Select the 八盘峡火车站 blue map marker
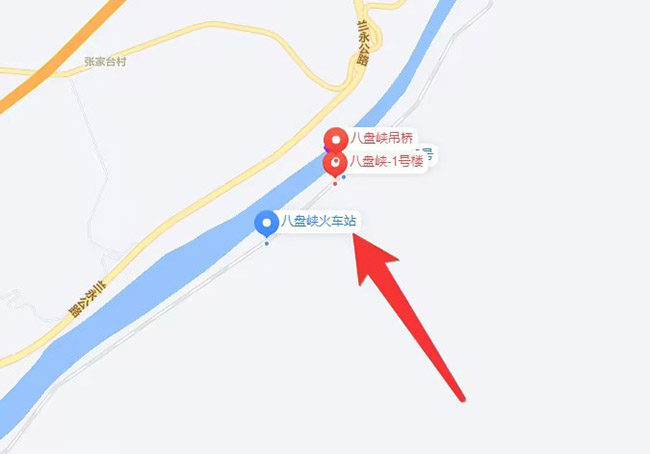This screenshot has height=454, width=650. 266,224
